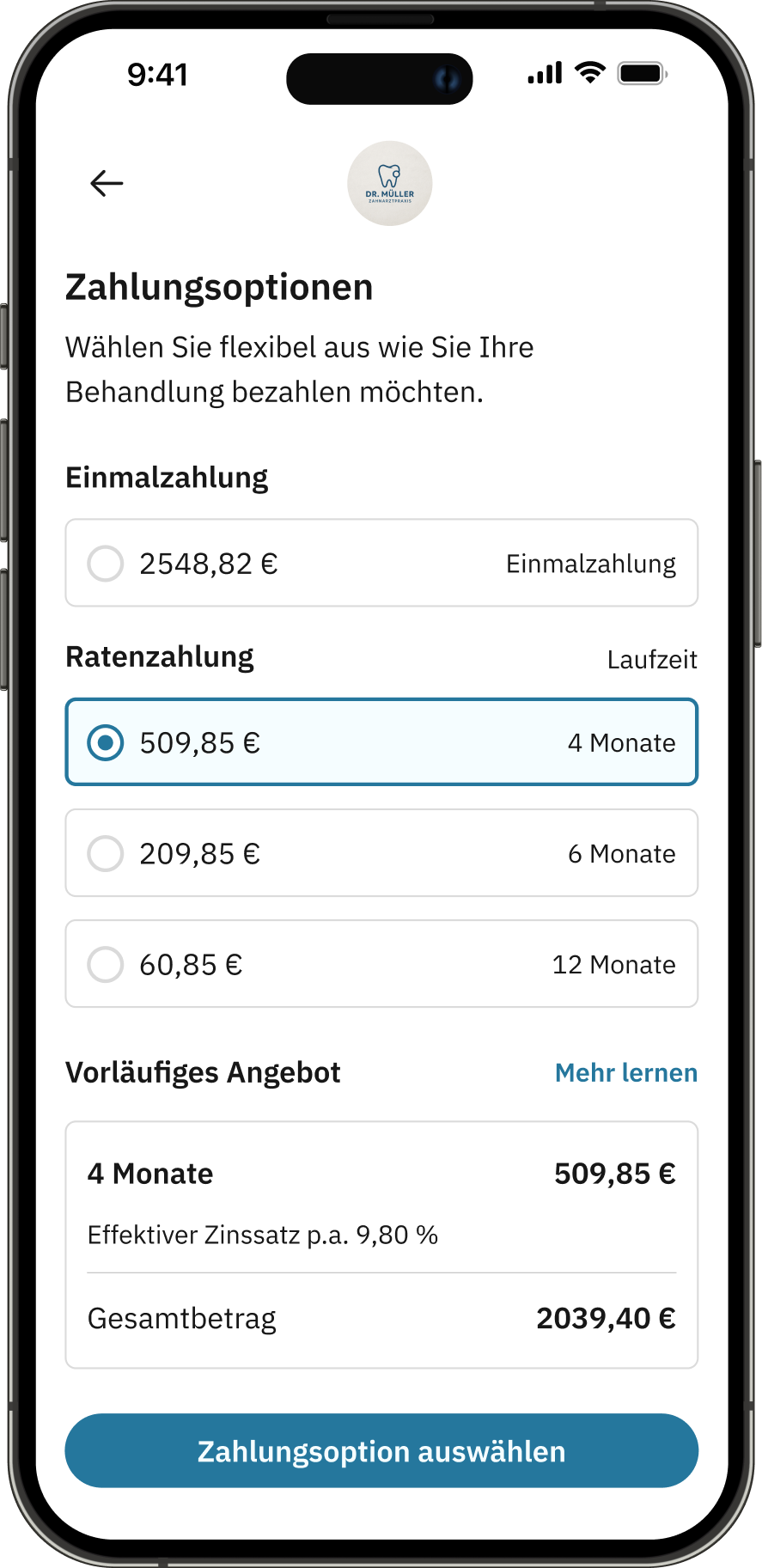
Task: Select the 209,85 € monthly rate option
Action: tap(381, 853)
